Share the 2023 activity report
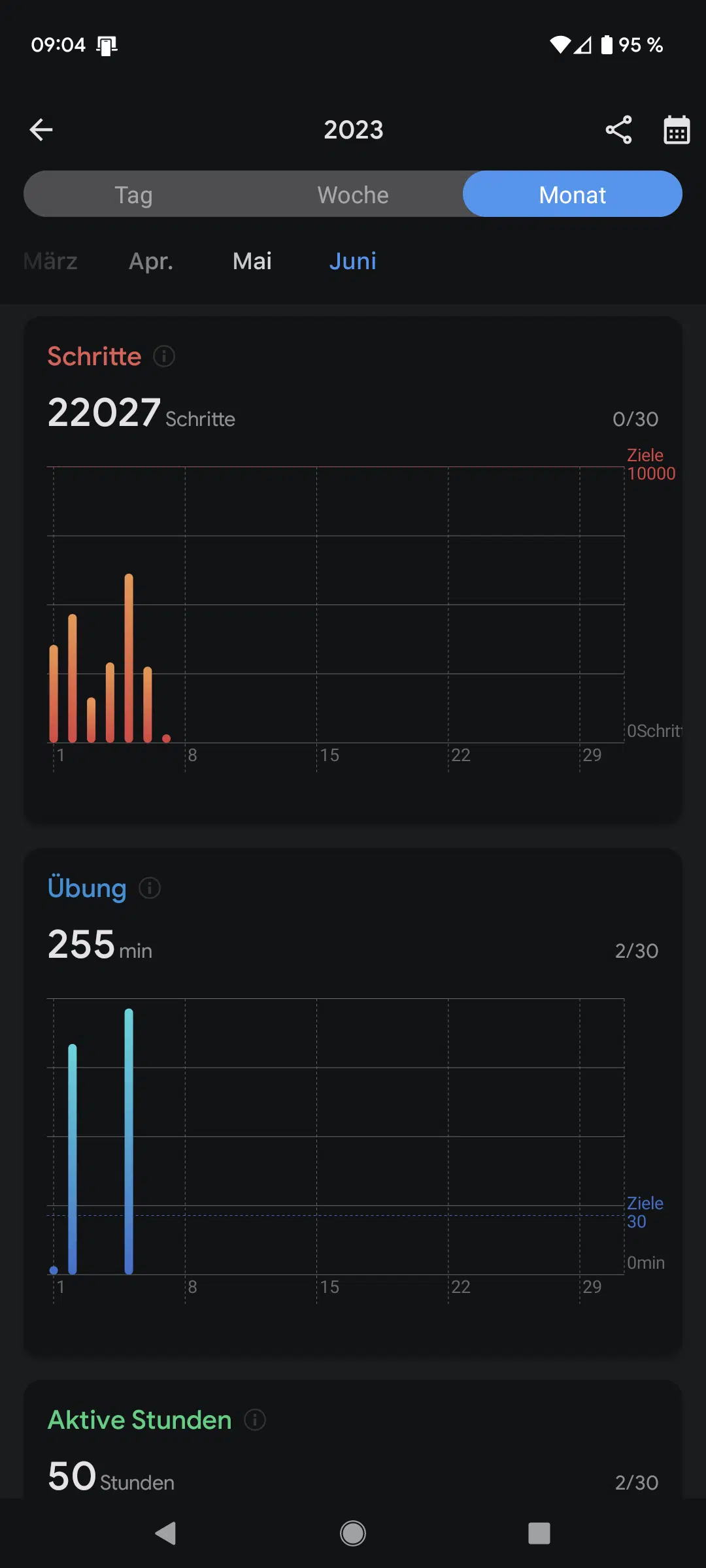The height and width of the screenshot is (1568, 706). point(618,129)
